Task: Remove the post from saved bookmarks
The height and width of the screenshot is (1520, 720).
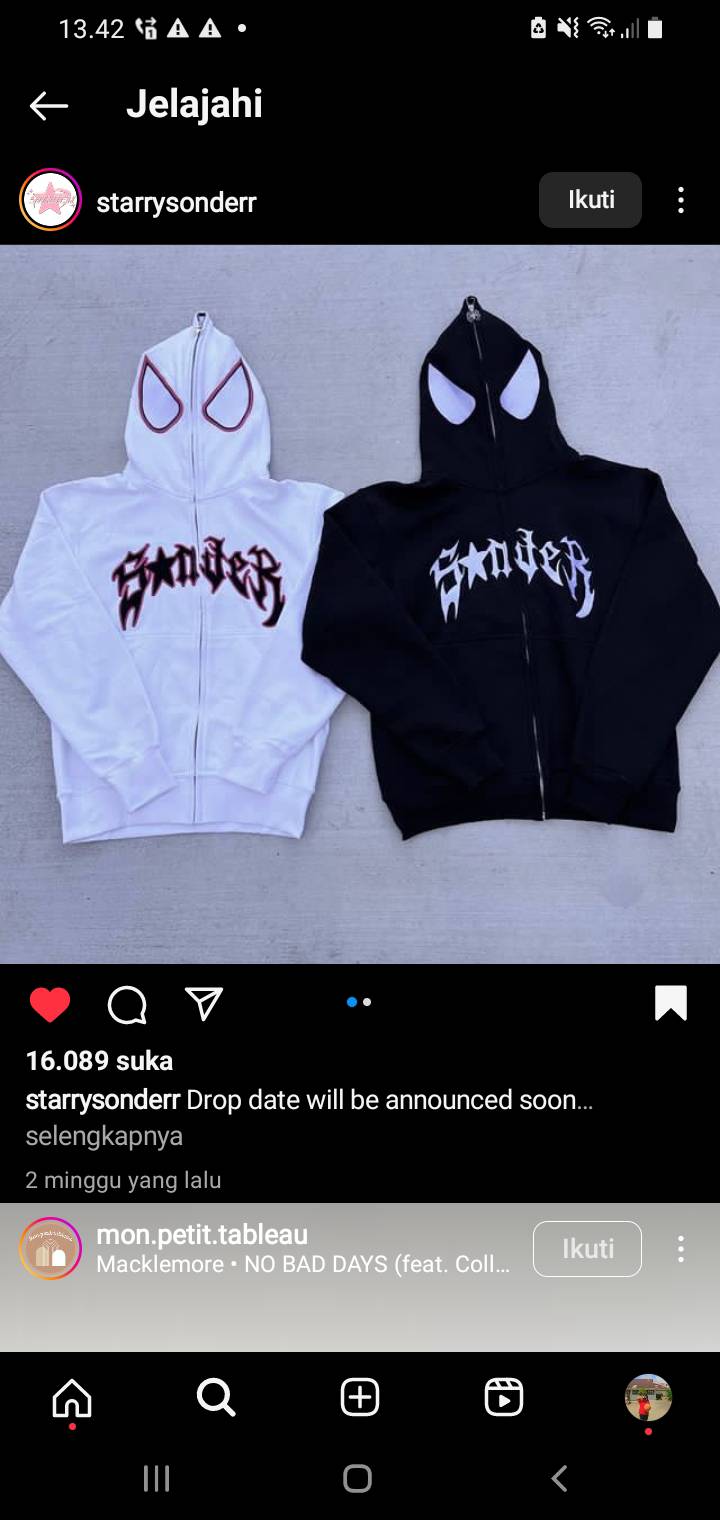Action: click(x=671, y=1003)
